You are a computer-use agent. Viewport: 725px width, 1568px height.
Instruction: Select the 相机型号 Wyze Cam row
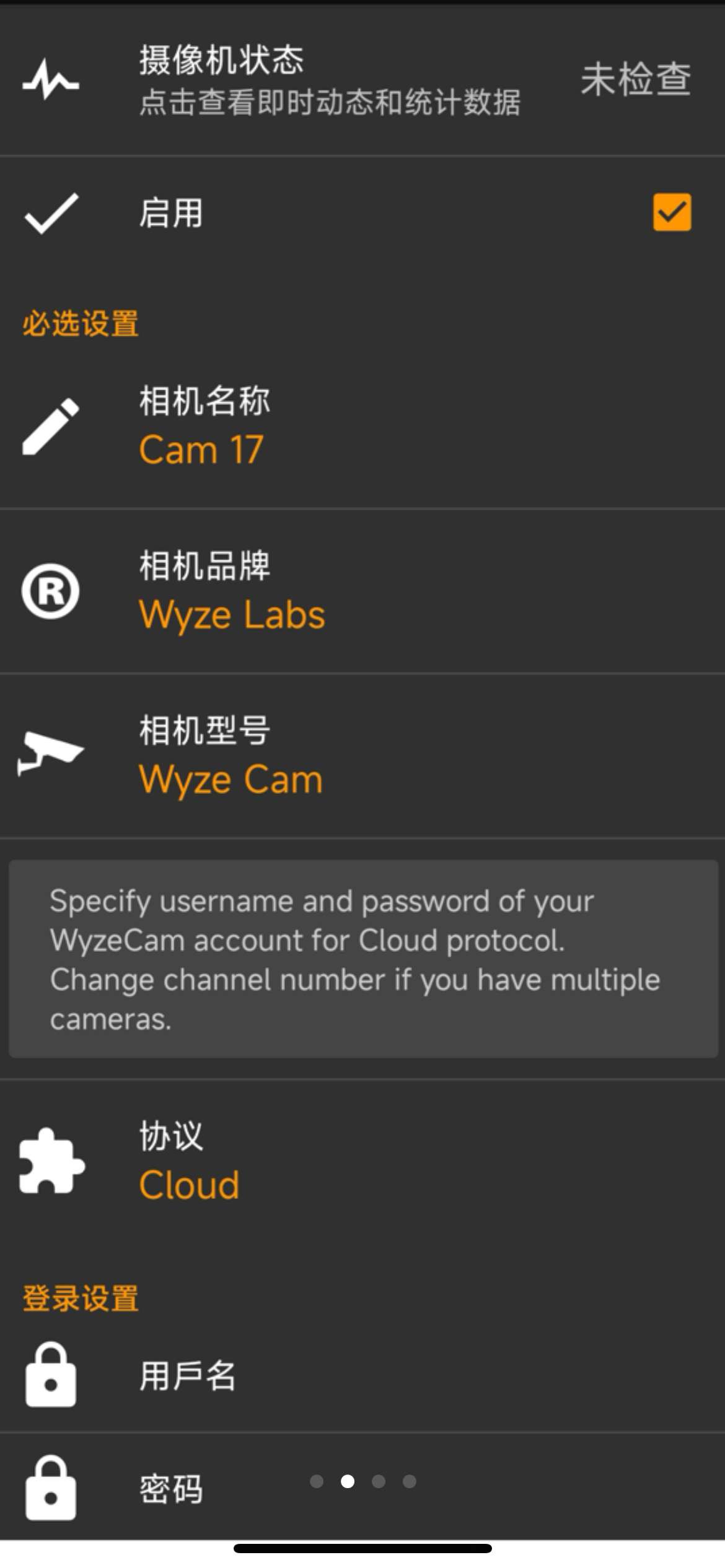point(362,756)
